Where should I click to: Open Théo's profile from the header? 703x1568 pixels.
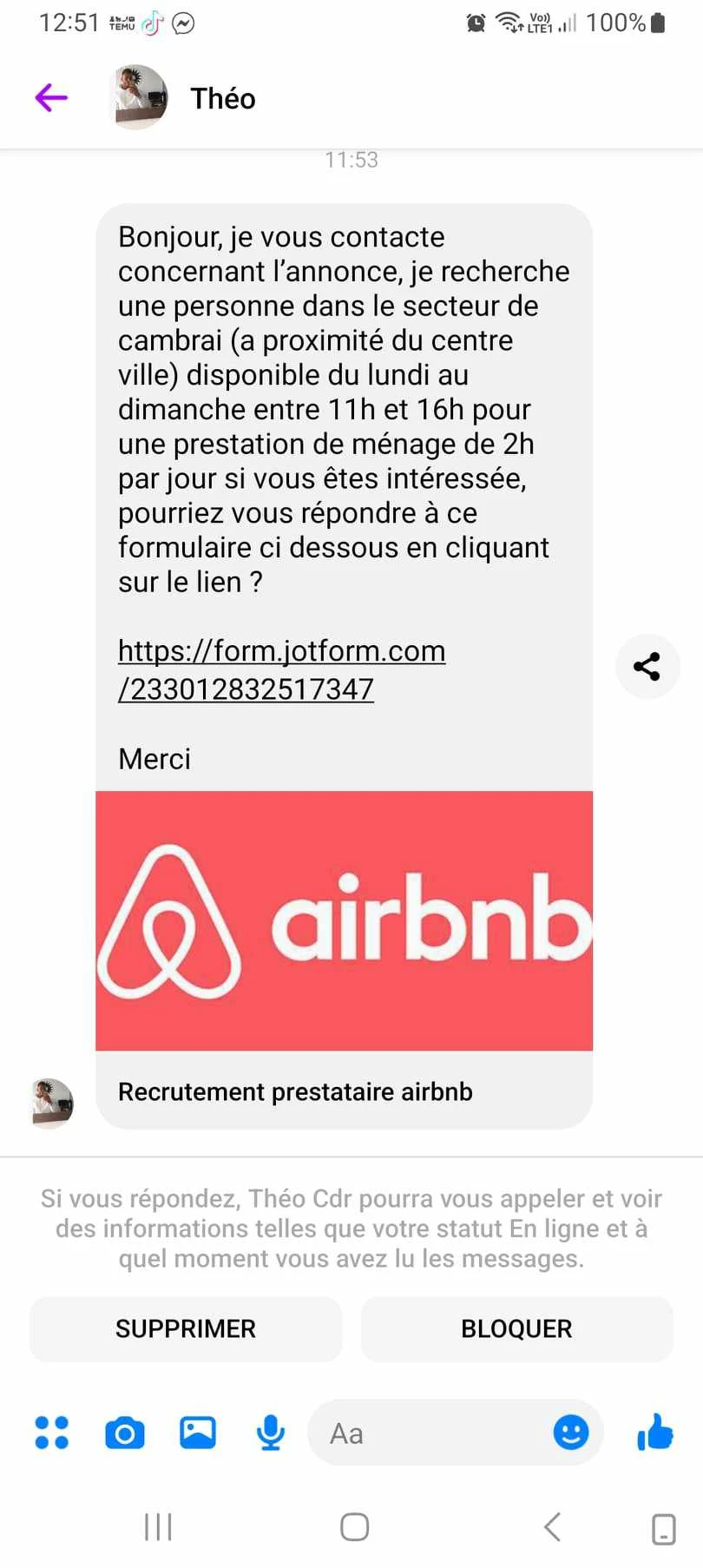(222, 99)
